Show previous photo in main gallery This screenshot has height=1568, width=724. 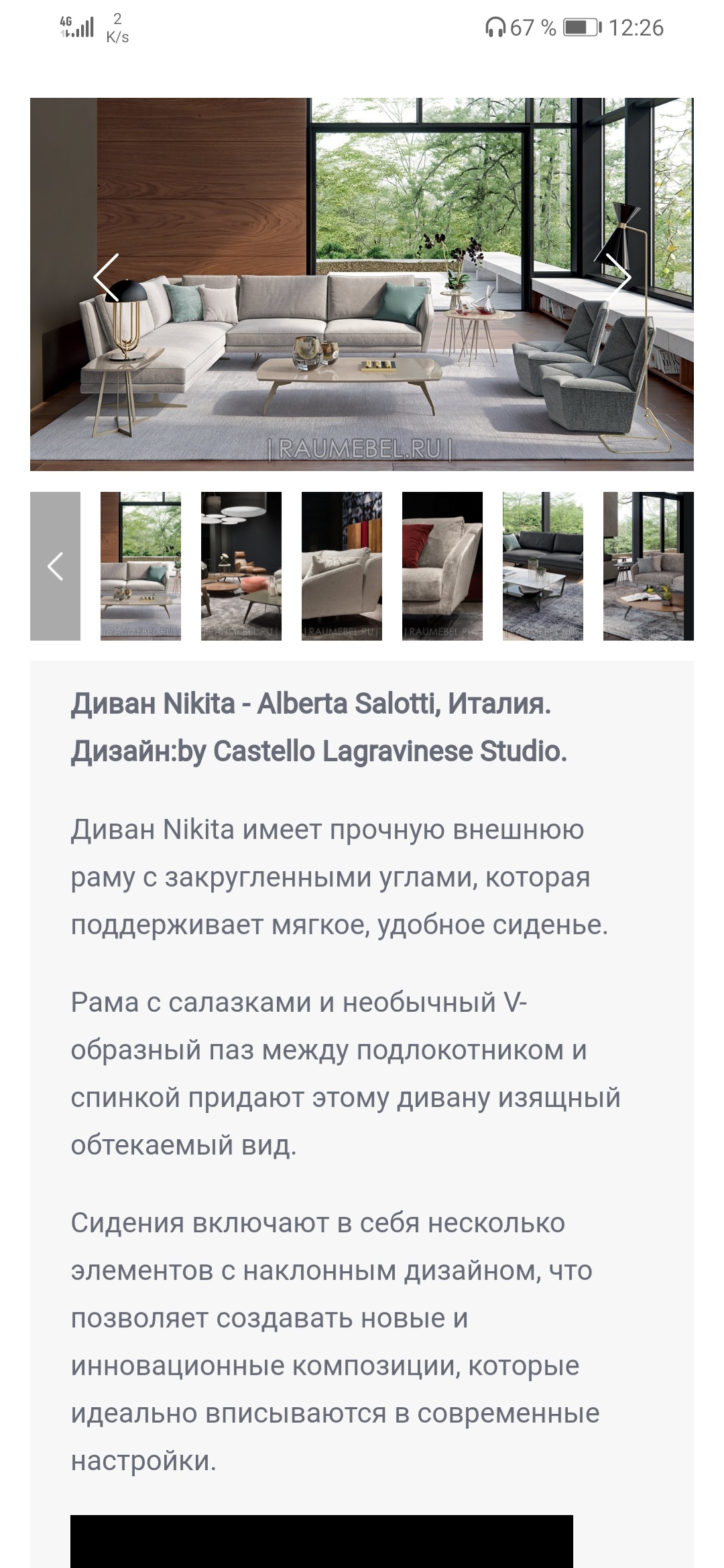click(x=106, y=277)
